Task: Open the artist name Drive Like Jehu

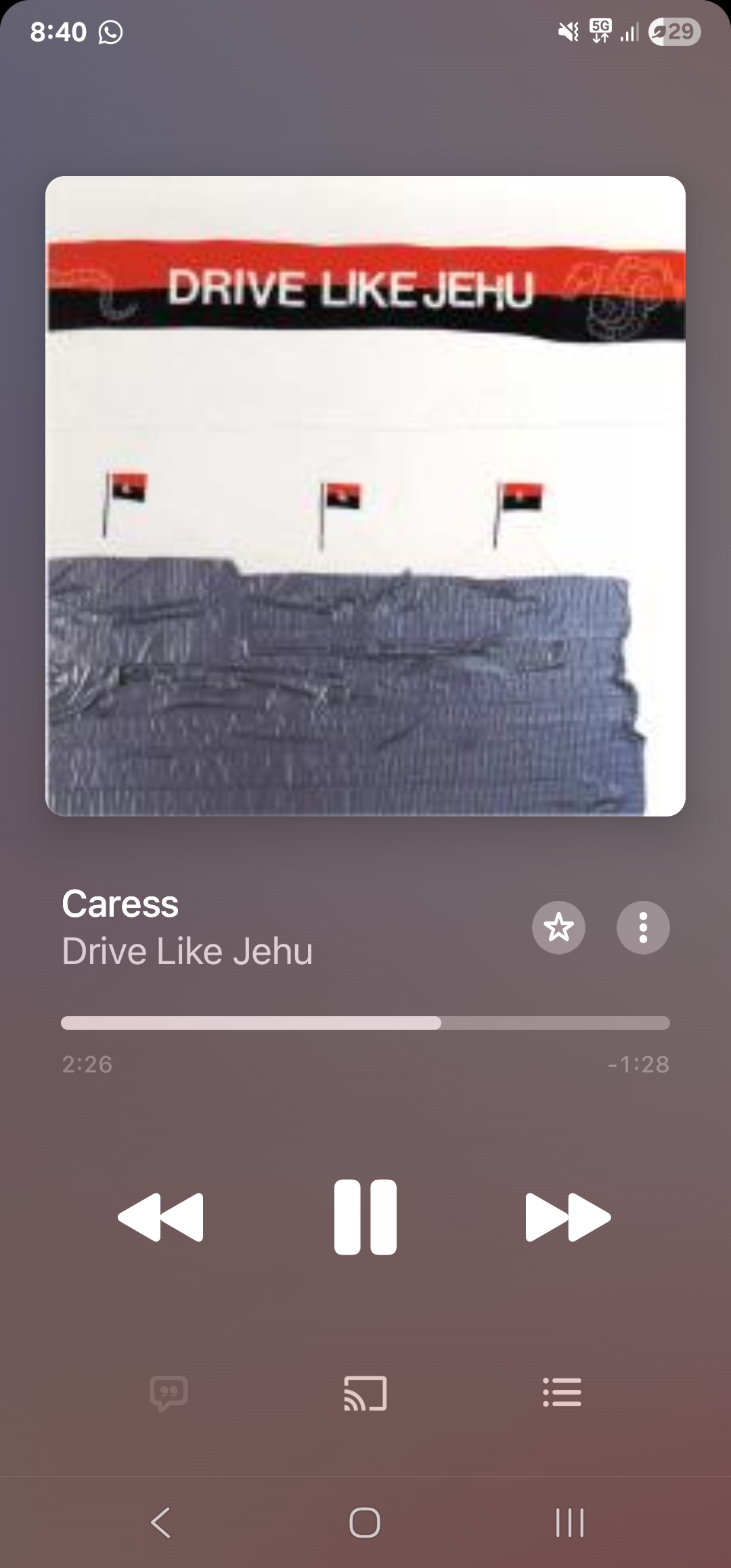Action: point(187,951)
